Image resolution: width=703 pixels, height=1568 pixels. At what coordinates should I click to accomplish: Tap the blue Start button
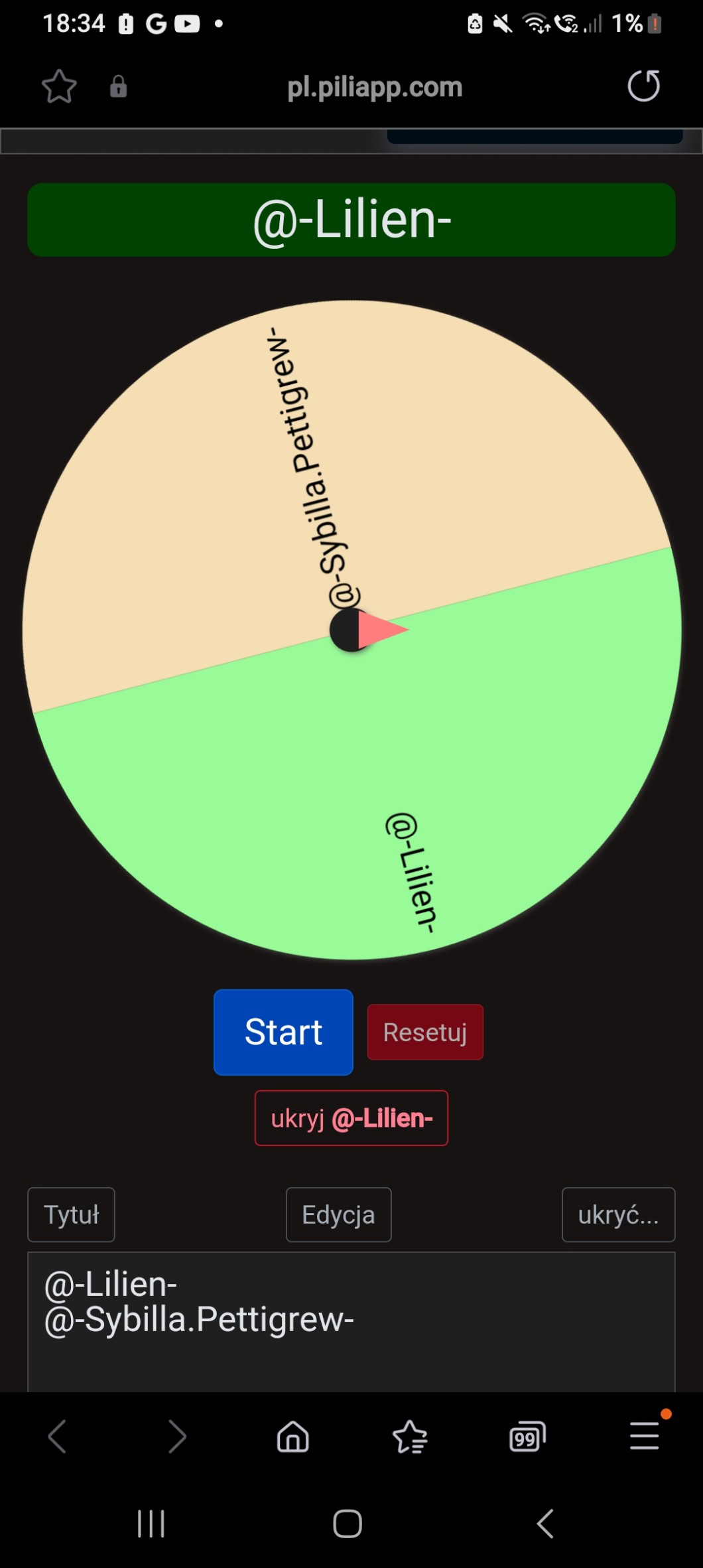(x=283, y=1032)
